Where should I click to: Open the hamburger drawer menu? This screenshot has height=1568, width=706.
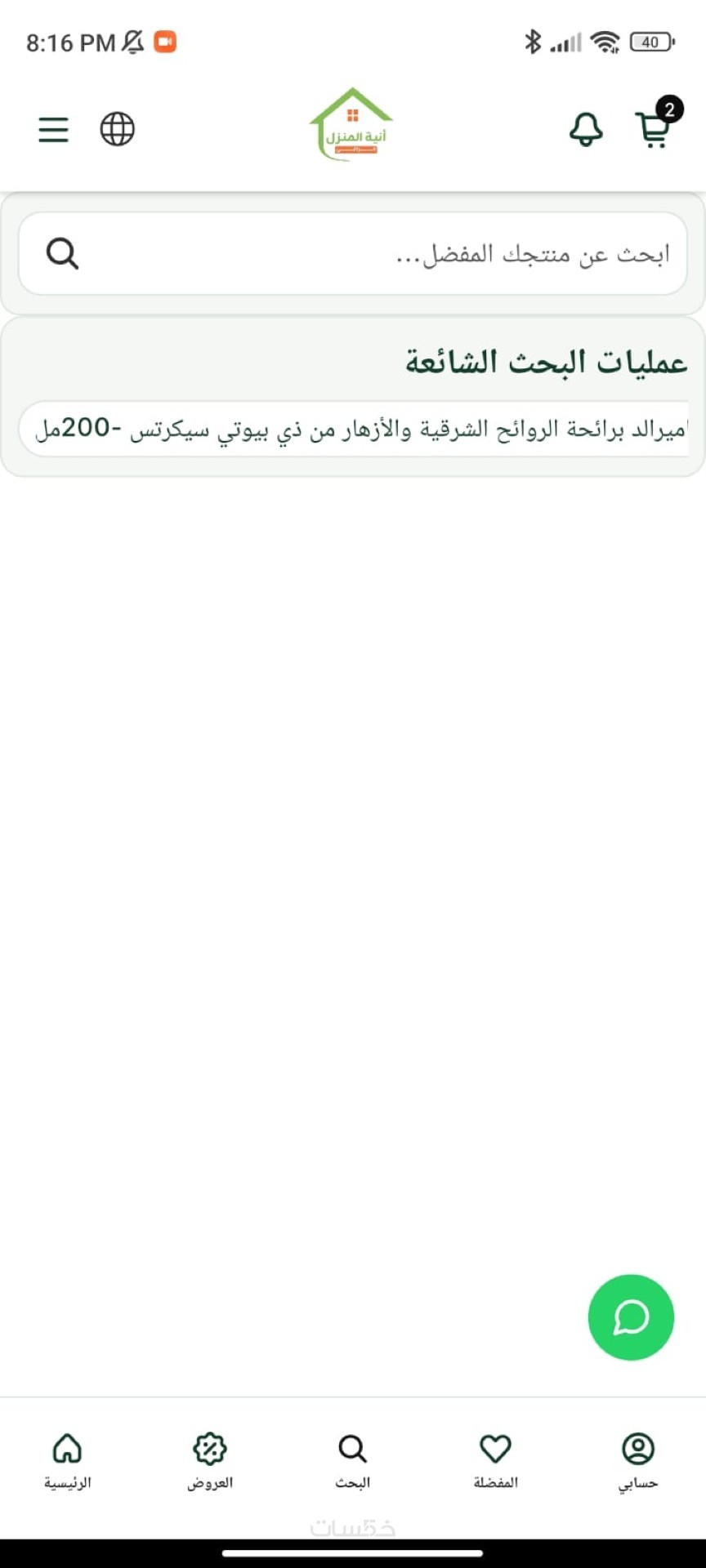pos(54,129)
